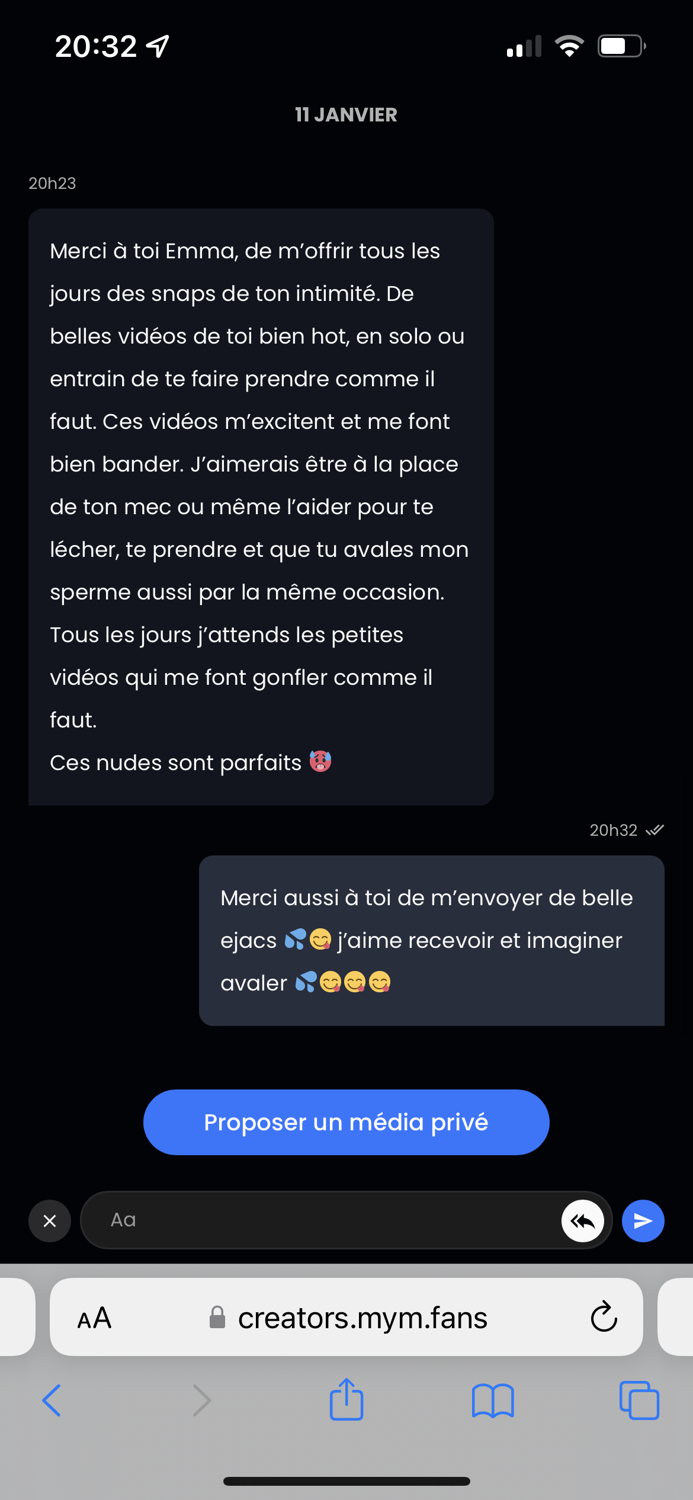Open the Safari share sheet

pyautogui.click(x=346, y=1398)
